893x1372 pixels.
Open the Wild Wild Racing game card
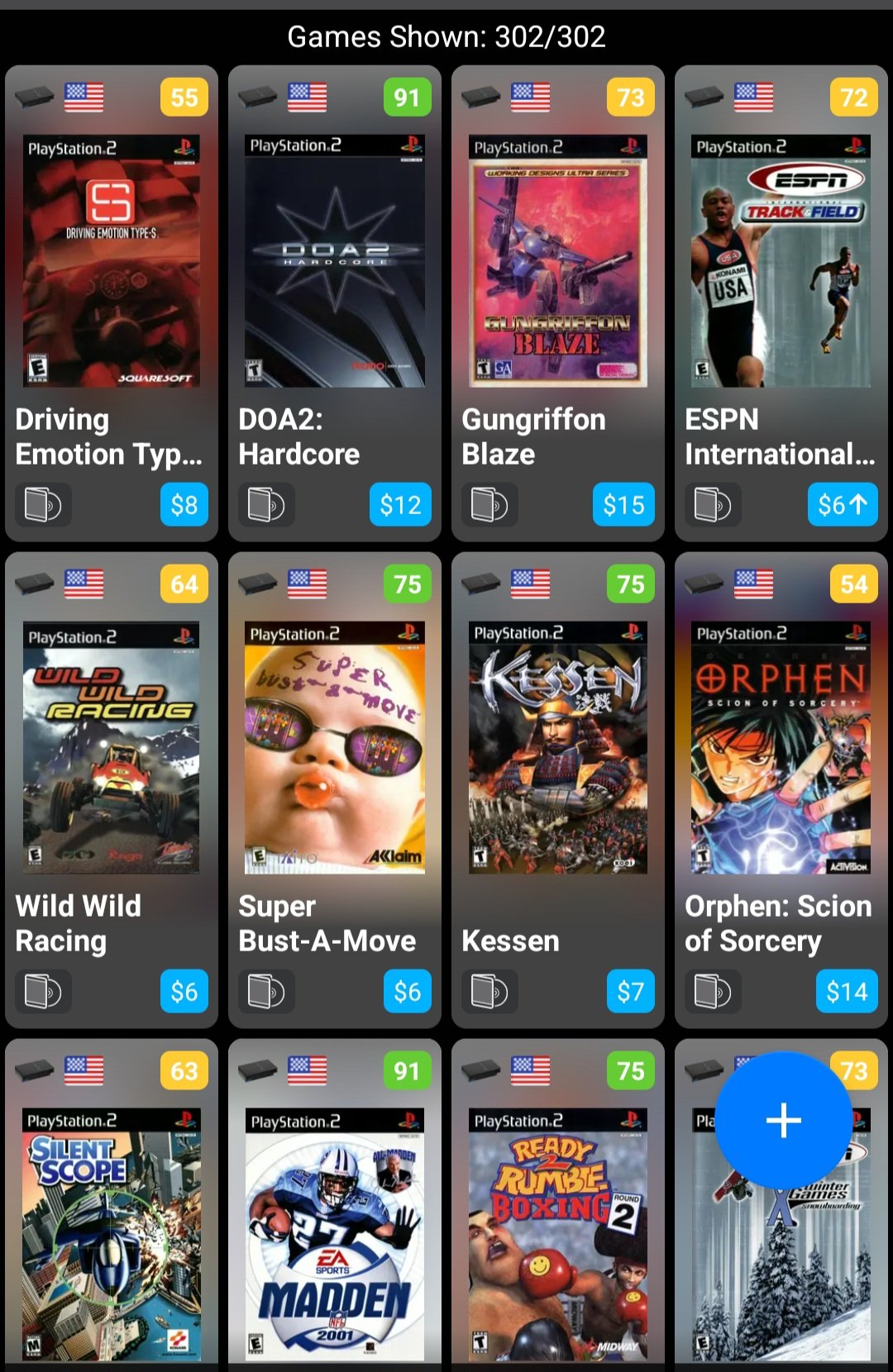[111, 748]
